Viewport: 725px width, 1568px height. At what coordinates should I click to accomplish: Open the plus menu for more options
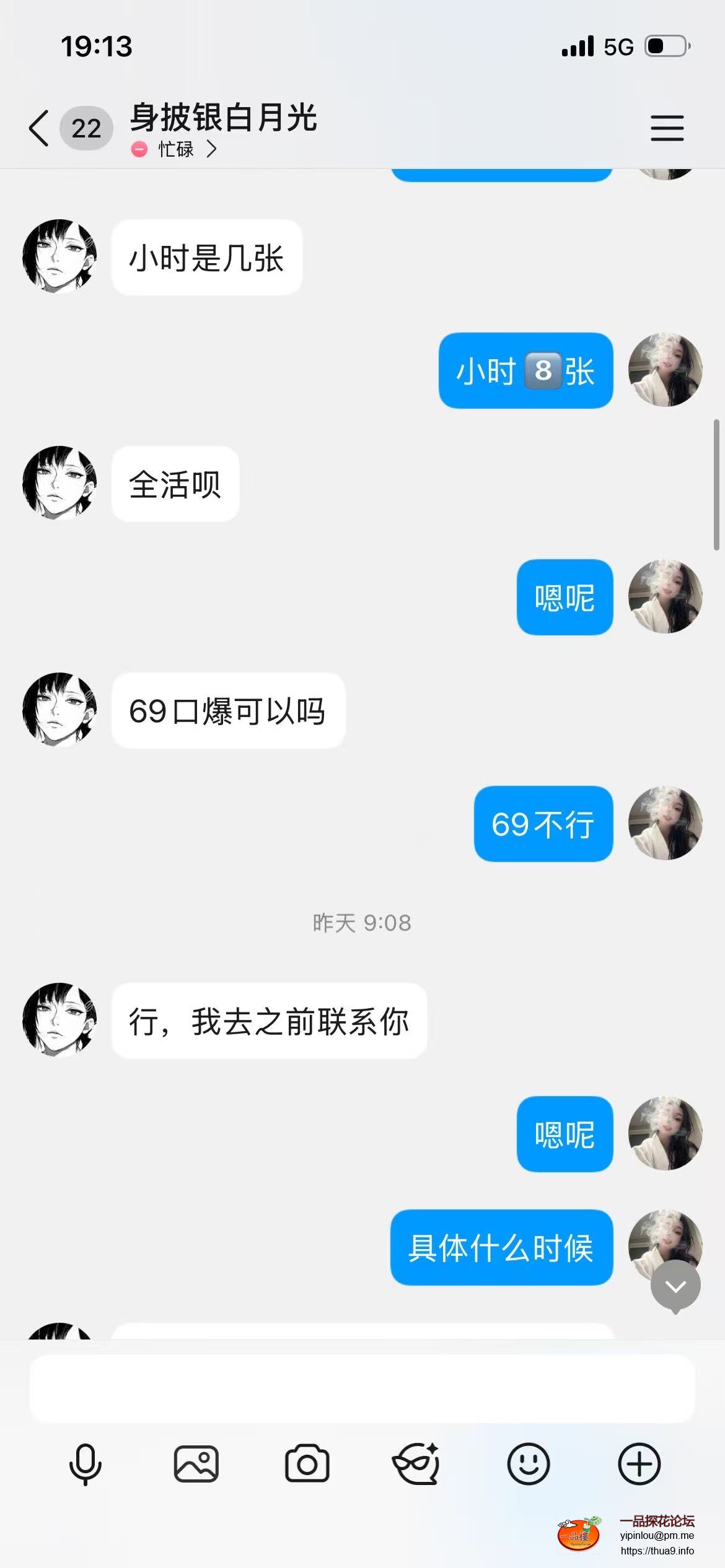639,1464
